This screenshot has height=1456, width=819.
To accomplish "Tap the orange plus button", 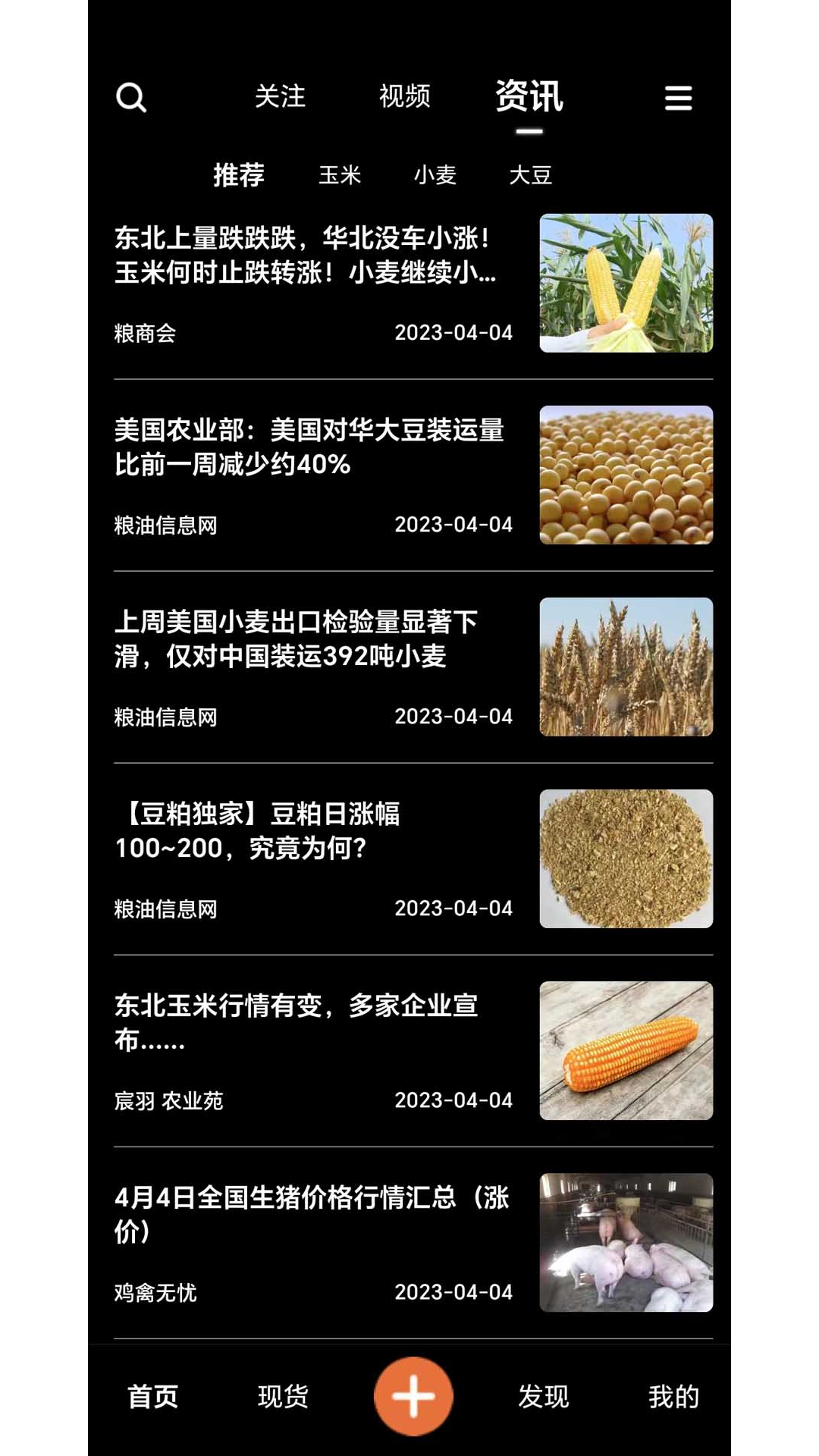I will (x=413, y=1396).
